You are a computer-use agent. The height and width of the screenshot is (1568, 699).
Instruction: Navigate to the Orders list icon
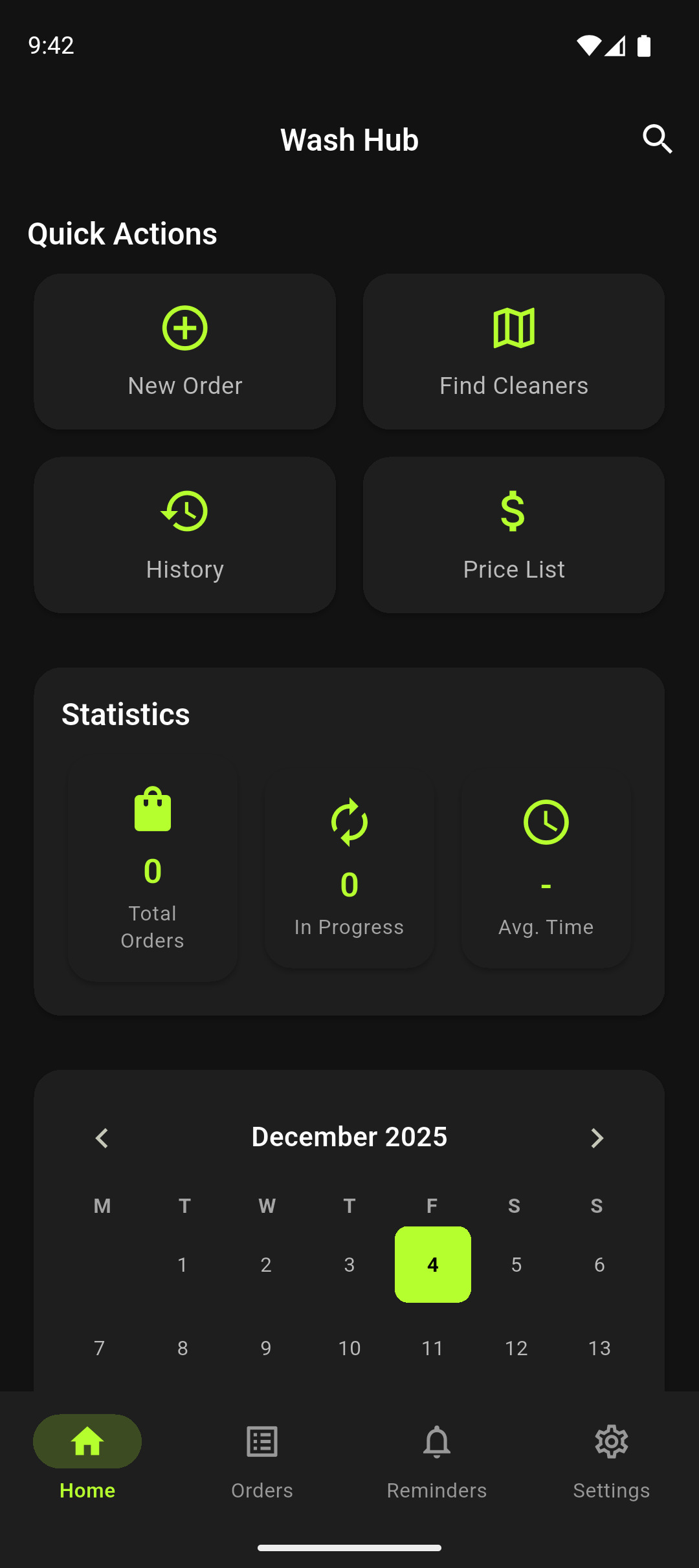click(261, 1441)
